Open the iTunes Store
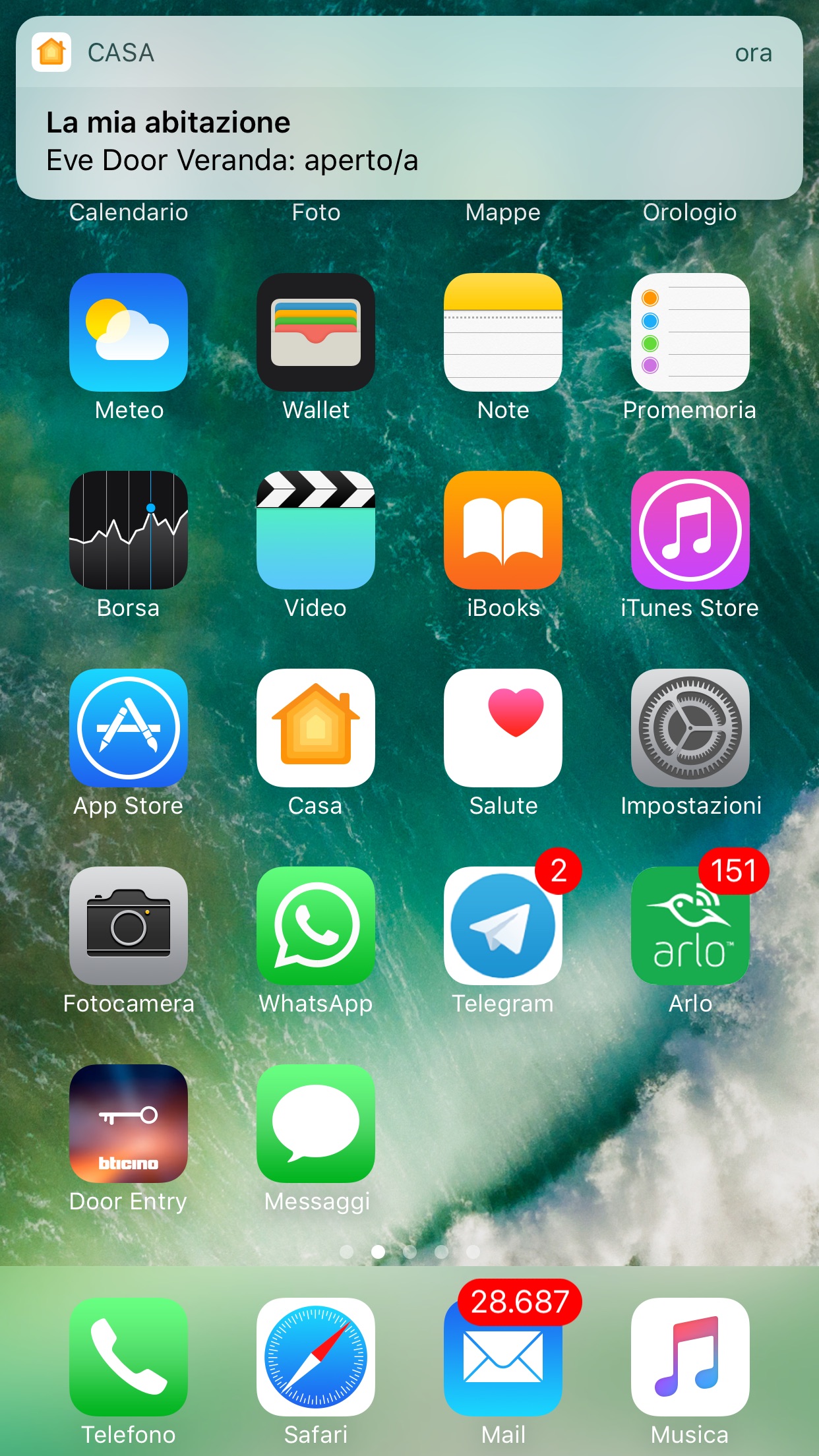Screen dimensions: 819x1456 [x=690, y=530]
